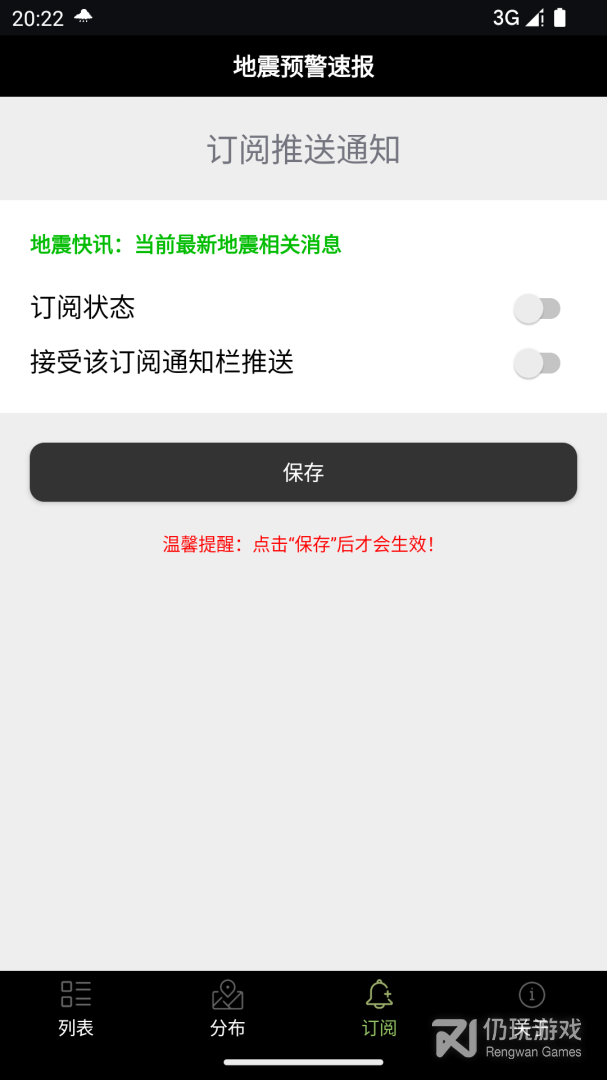Select the 订阅 tab
This screenshot has width=607, height=1080.
[x=379, y=1009]
